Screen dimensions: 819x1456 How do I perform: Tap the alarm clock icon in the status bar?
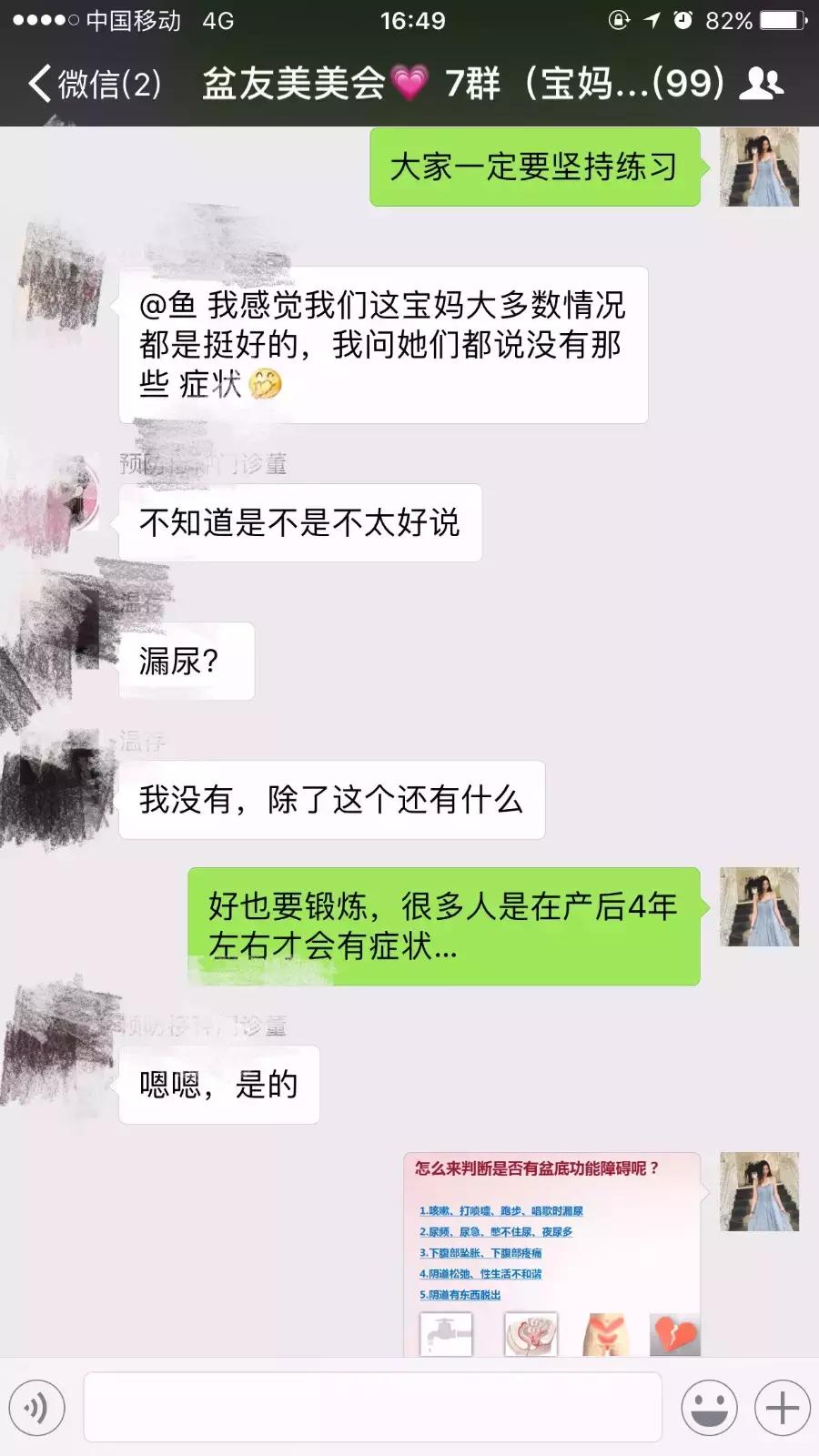coord(683,18)
